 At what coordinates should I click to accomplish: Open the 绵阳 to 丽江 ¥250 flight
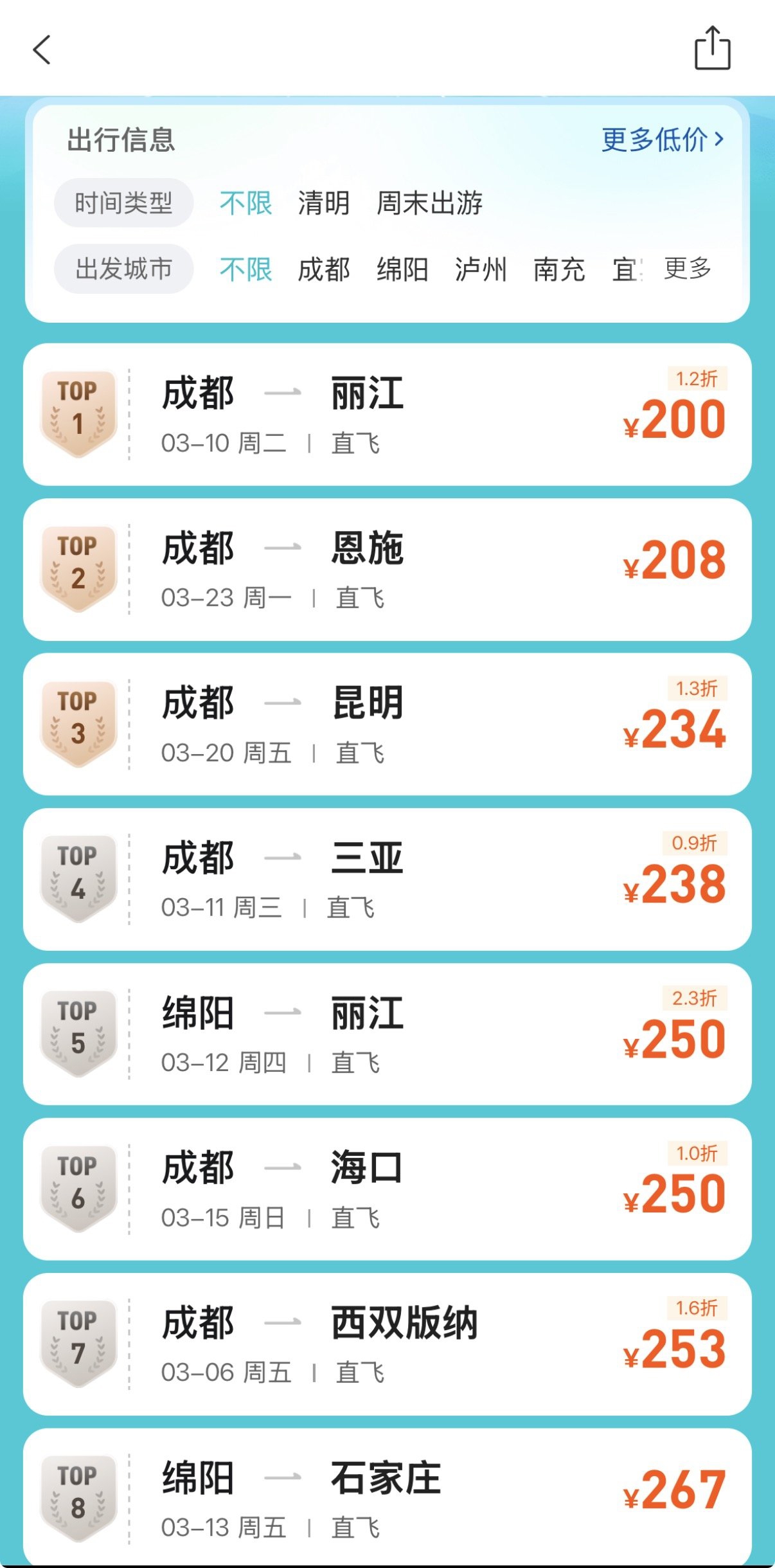[387, 1034]
